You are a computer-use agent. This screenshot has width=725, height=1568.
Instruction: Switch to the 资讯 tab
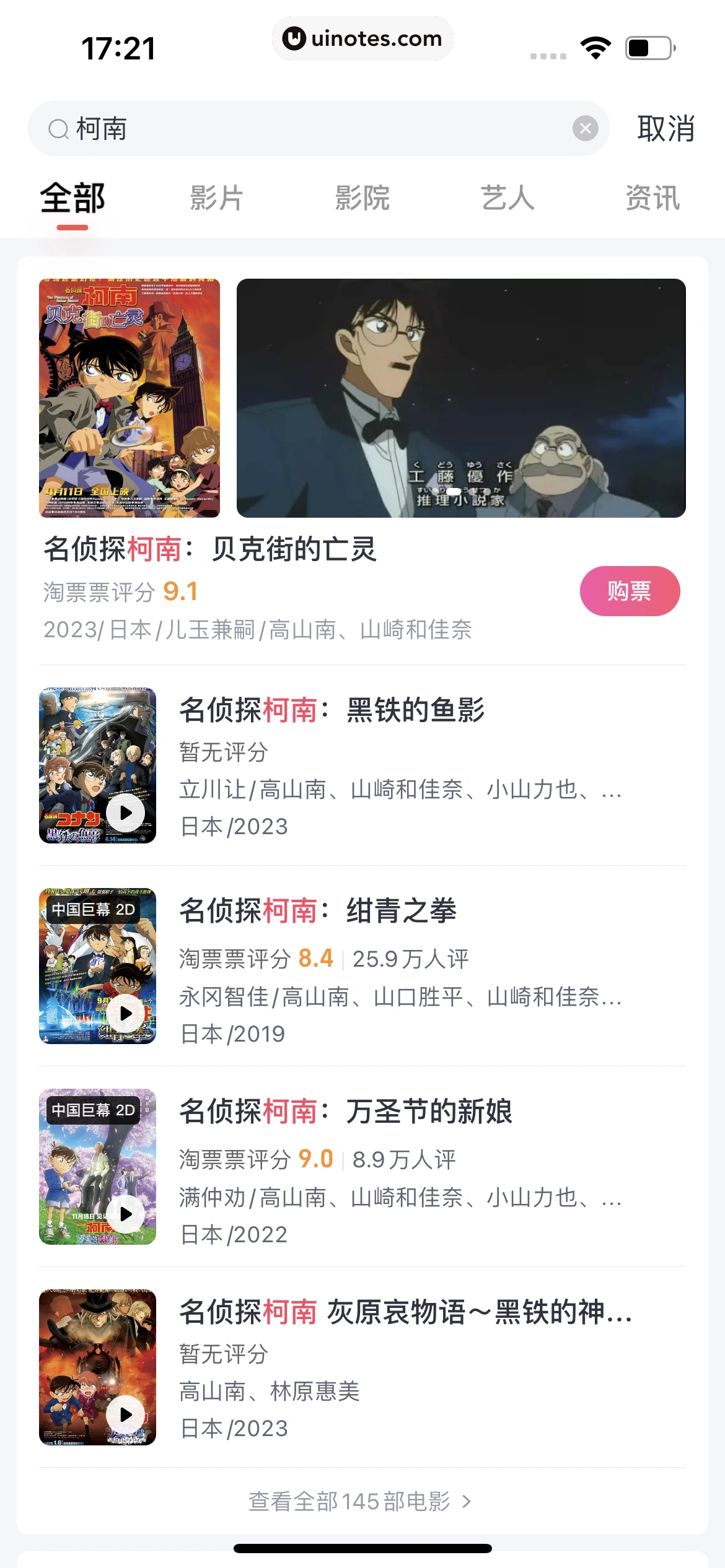[x=653, y=199]
